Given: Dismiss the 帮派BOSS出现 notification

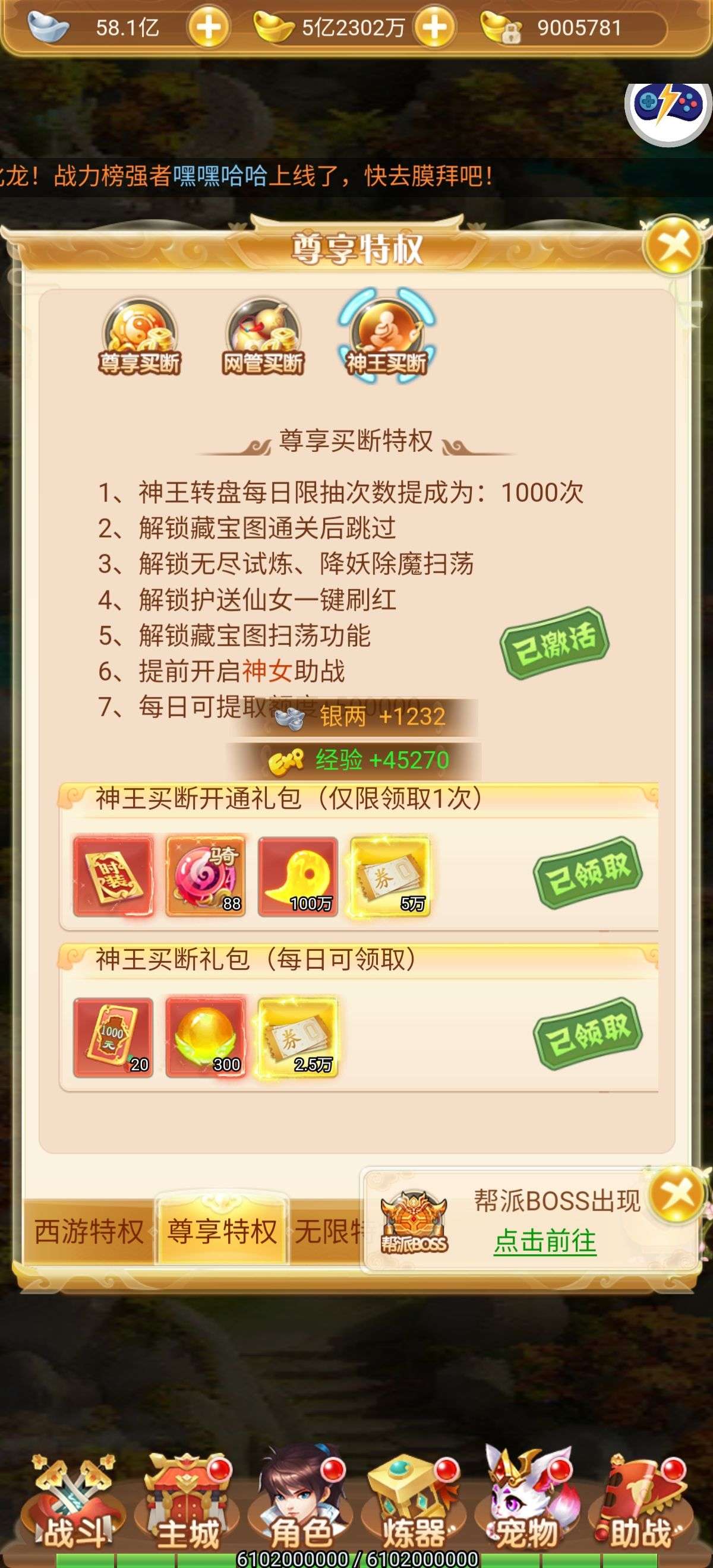Looking at the screenshot, I should (677, 1194).
